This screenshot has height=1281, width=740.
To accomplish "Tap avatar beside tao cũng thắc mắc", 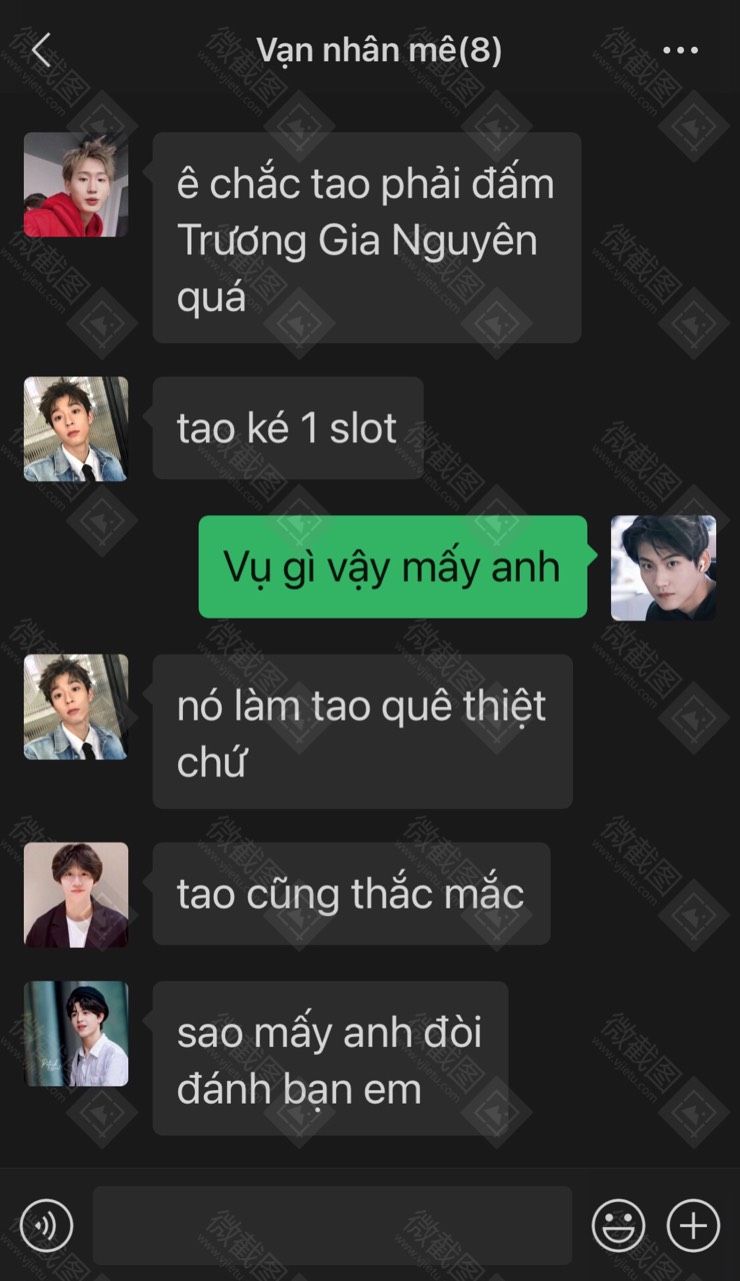I will pos(76,895).
